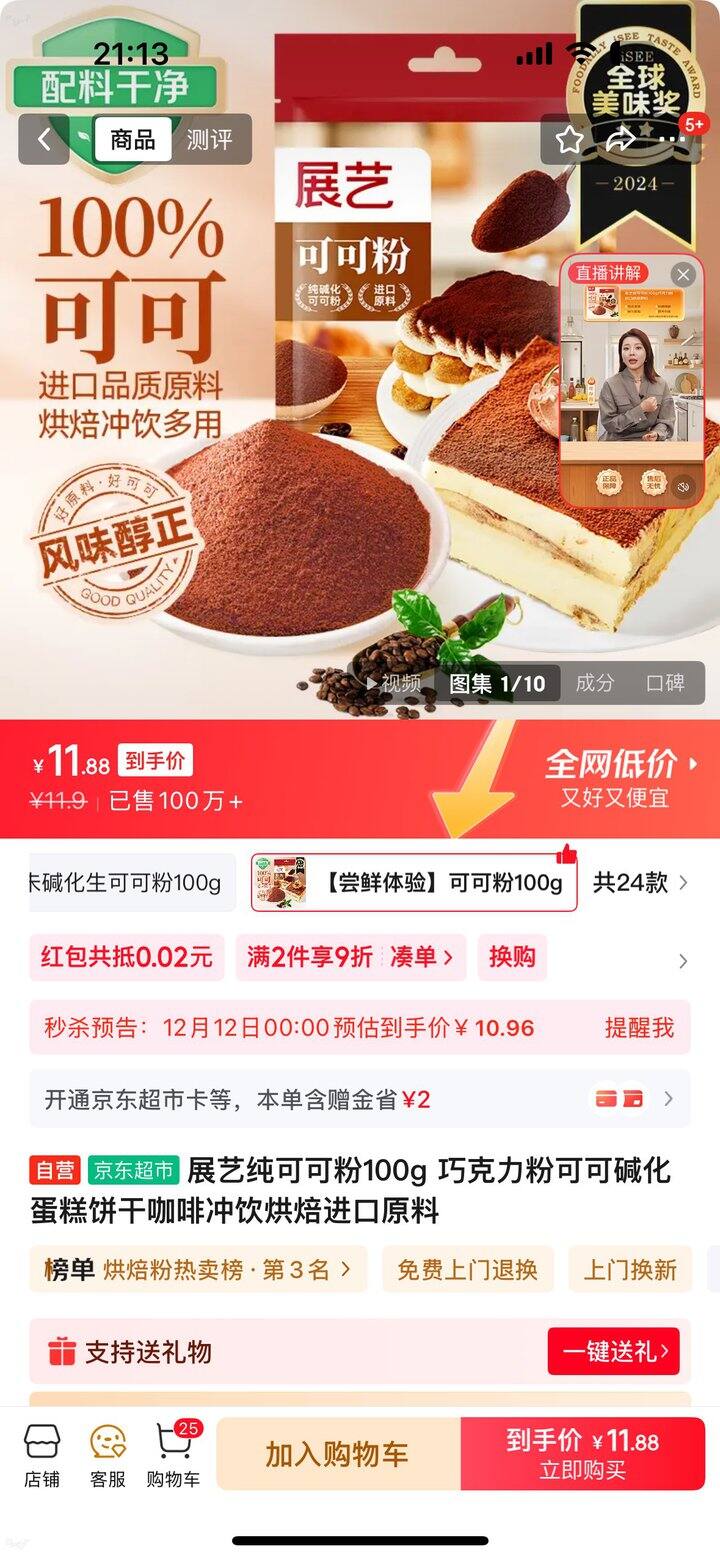Screen dimensions: 720x1560
Task: Open the 京东超市卡 savings row
Action: (360, 1099)
